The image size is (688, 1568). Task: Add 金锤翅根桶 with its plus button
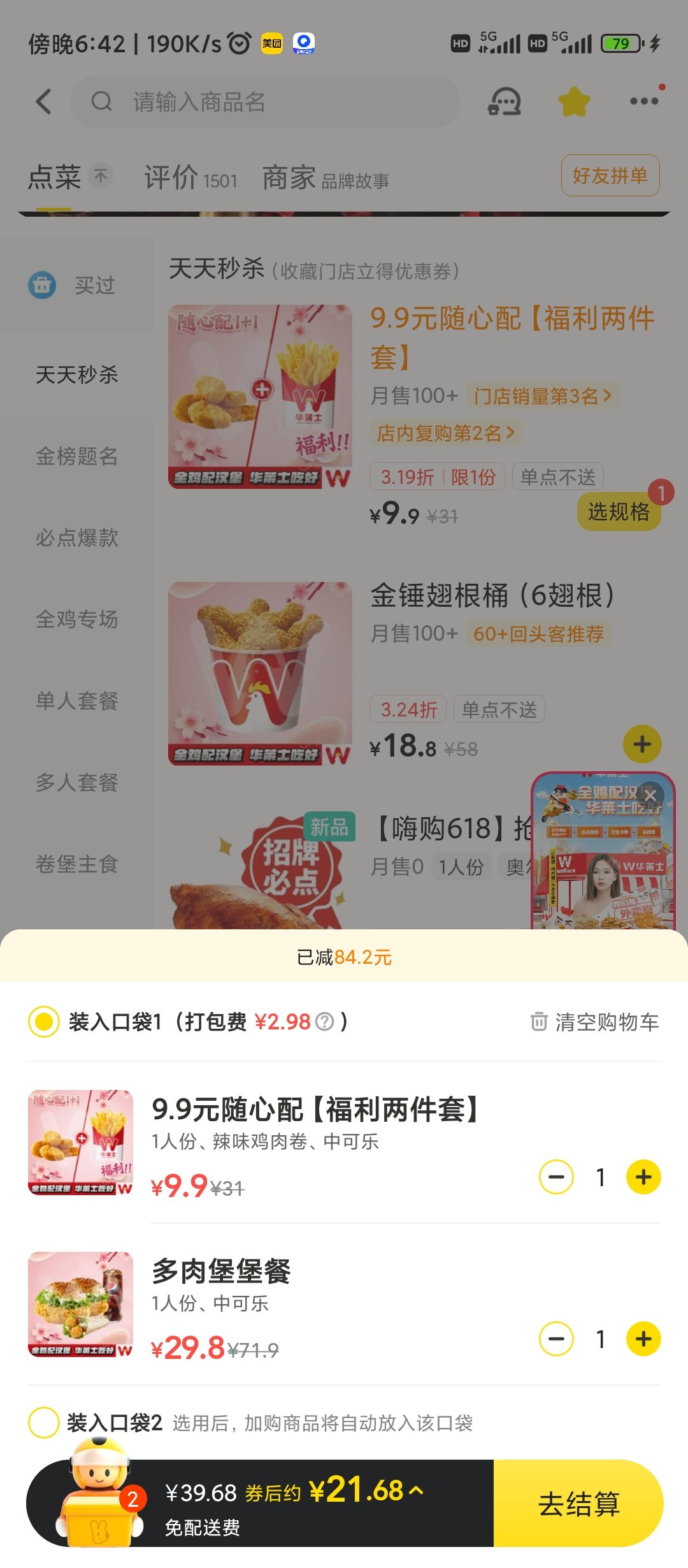pyautogui.click(x=642, y=744)
